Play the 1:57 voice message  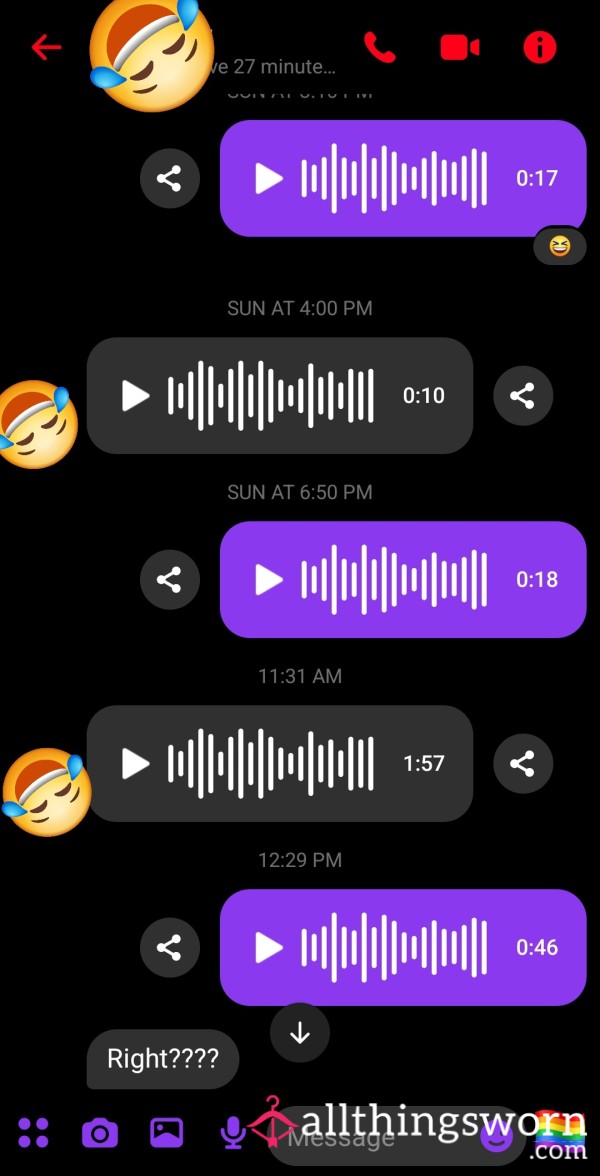[136, 764]
